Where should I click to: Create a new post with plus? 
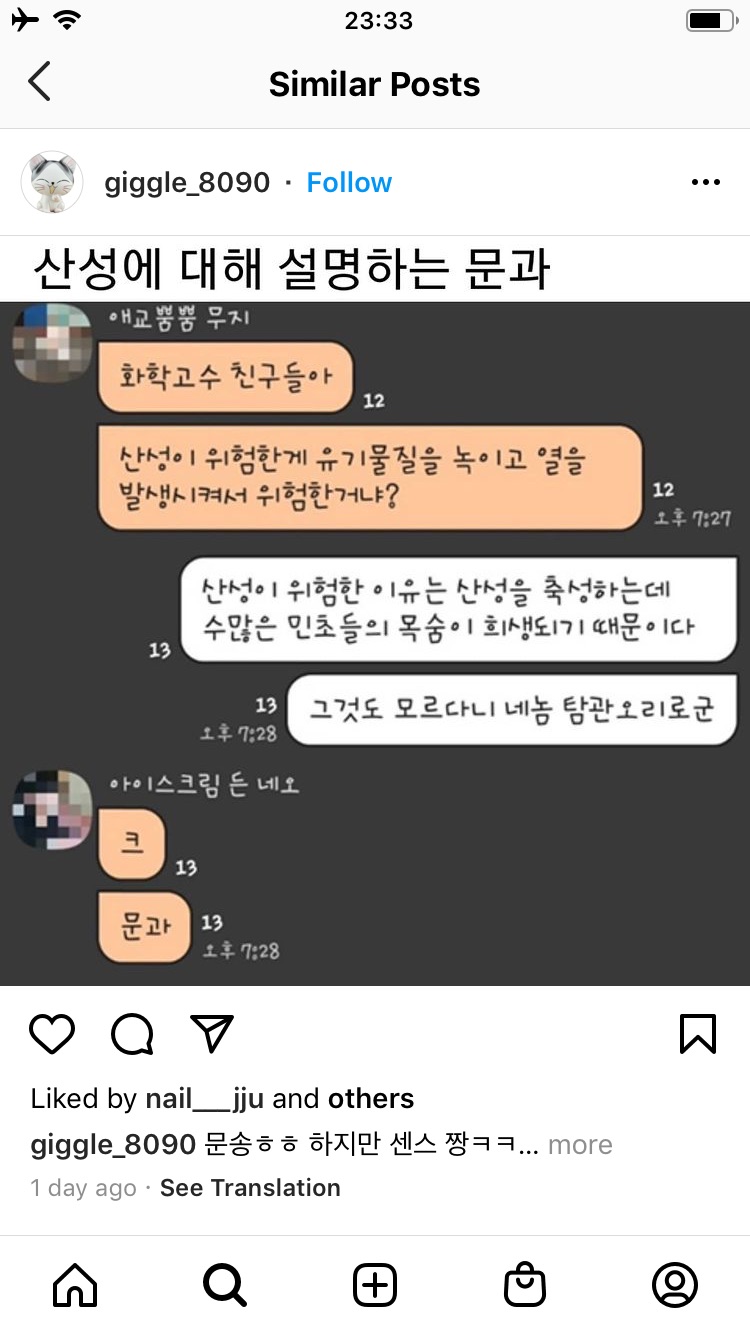click(375, 1285)
